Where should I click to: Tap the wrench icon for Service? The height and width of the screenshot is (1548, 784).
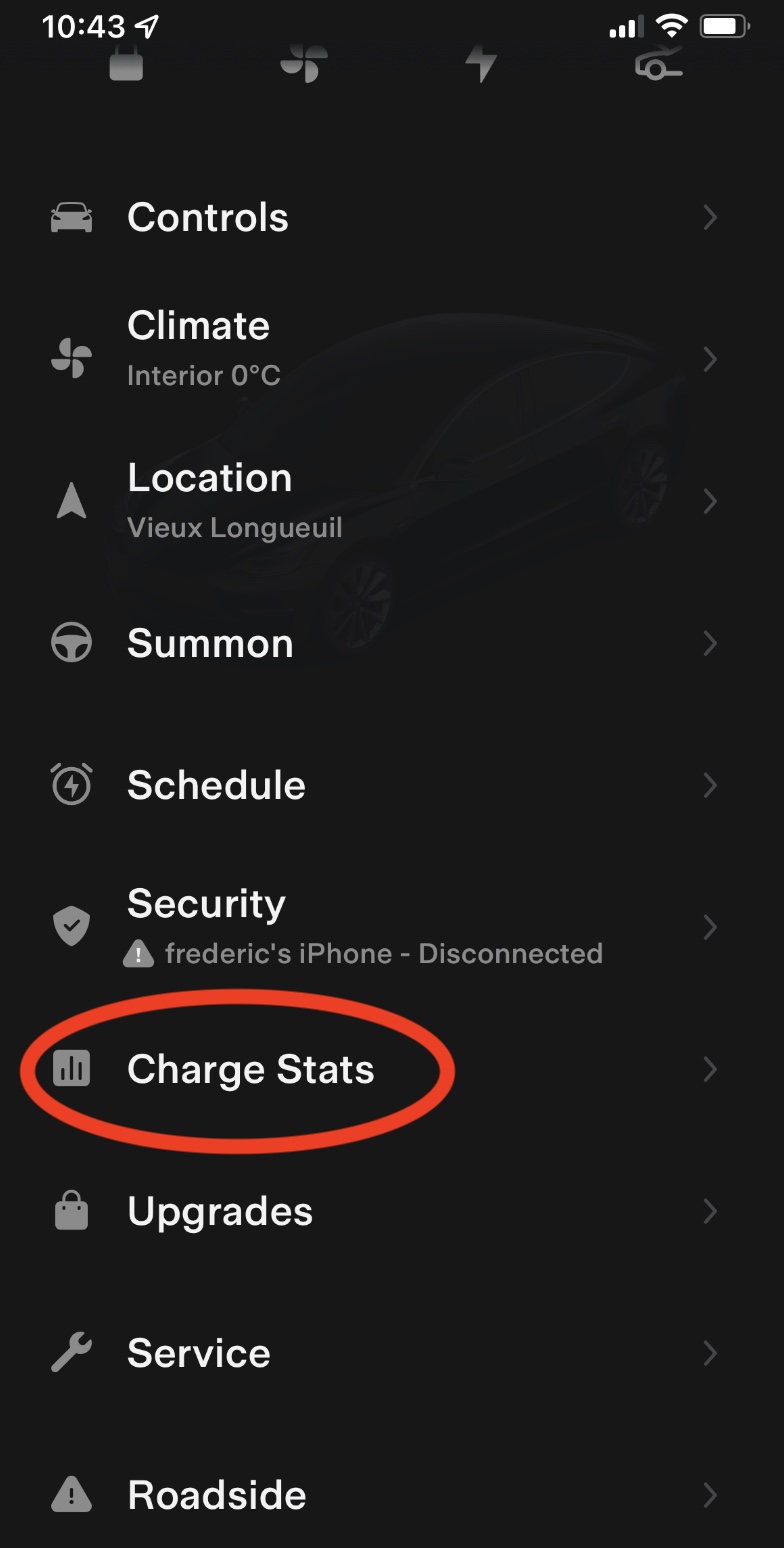click(x=70, y=1352)
